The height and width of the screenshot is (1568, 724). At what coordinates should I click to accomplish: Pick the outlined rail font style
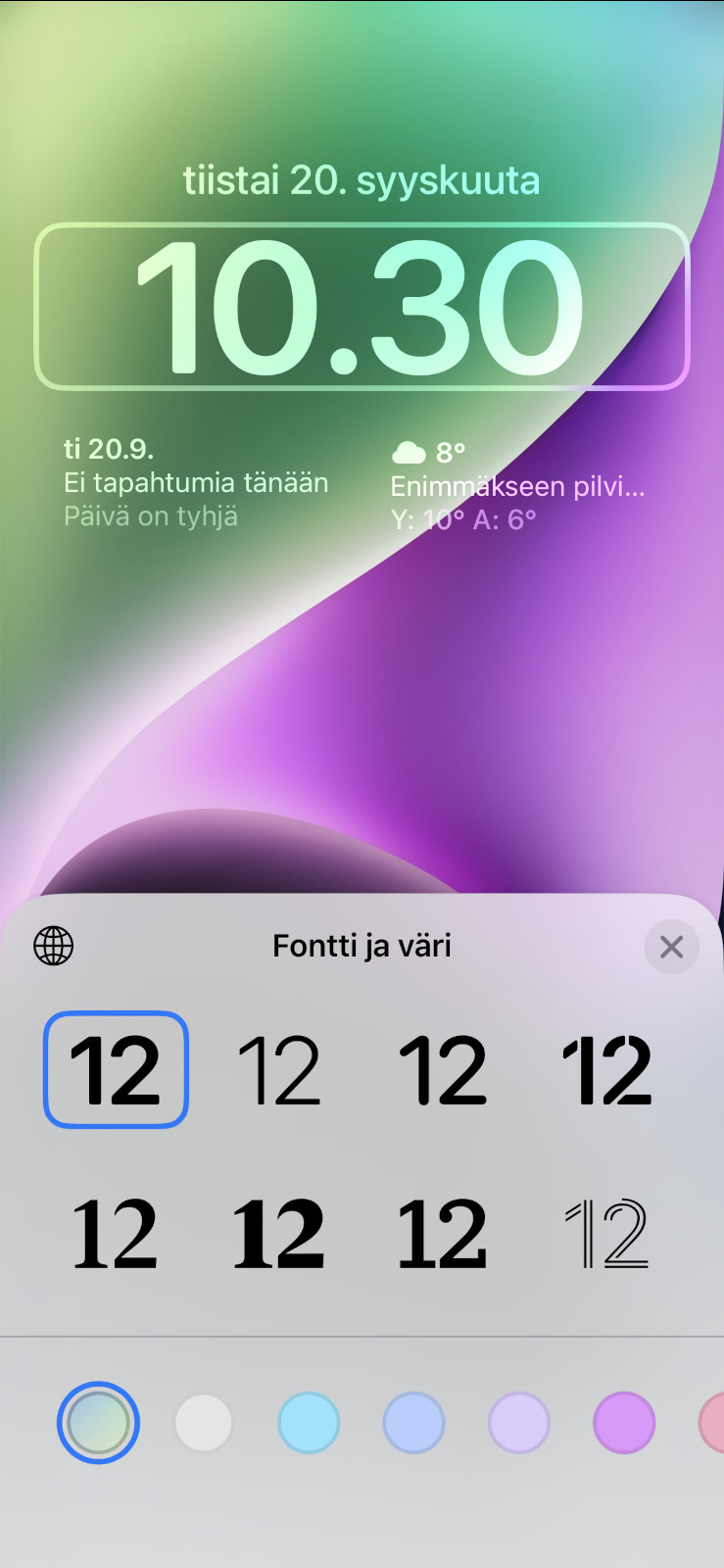tap(606, 1233)
